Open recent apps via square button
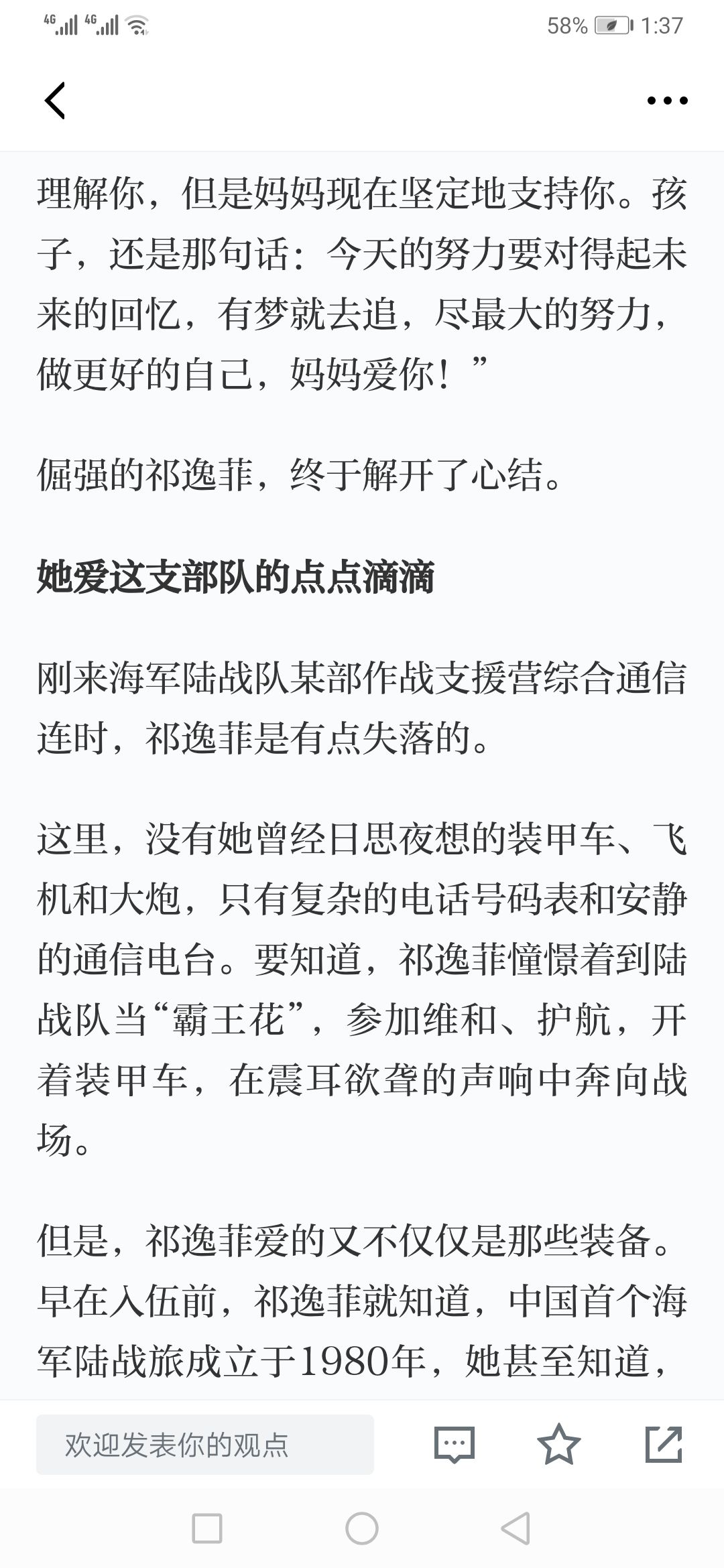 coord(207,1528)
